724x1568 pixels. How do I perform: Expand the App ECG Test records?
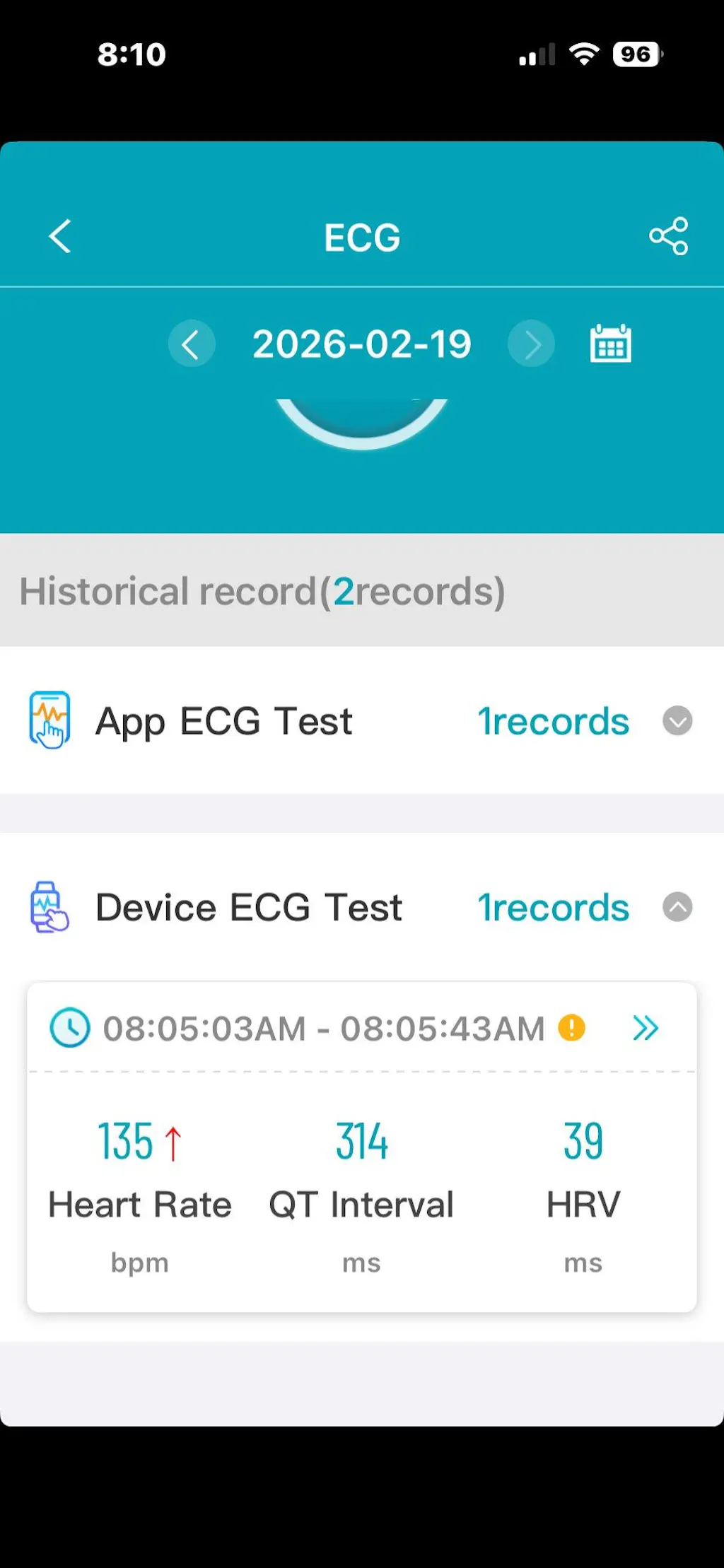[x=677, y=721]
